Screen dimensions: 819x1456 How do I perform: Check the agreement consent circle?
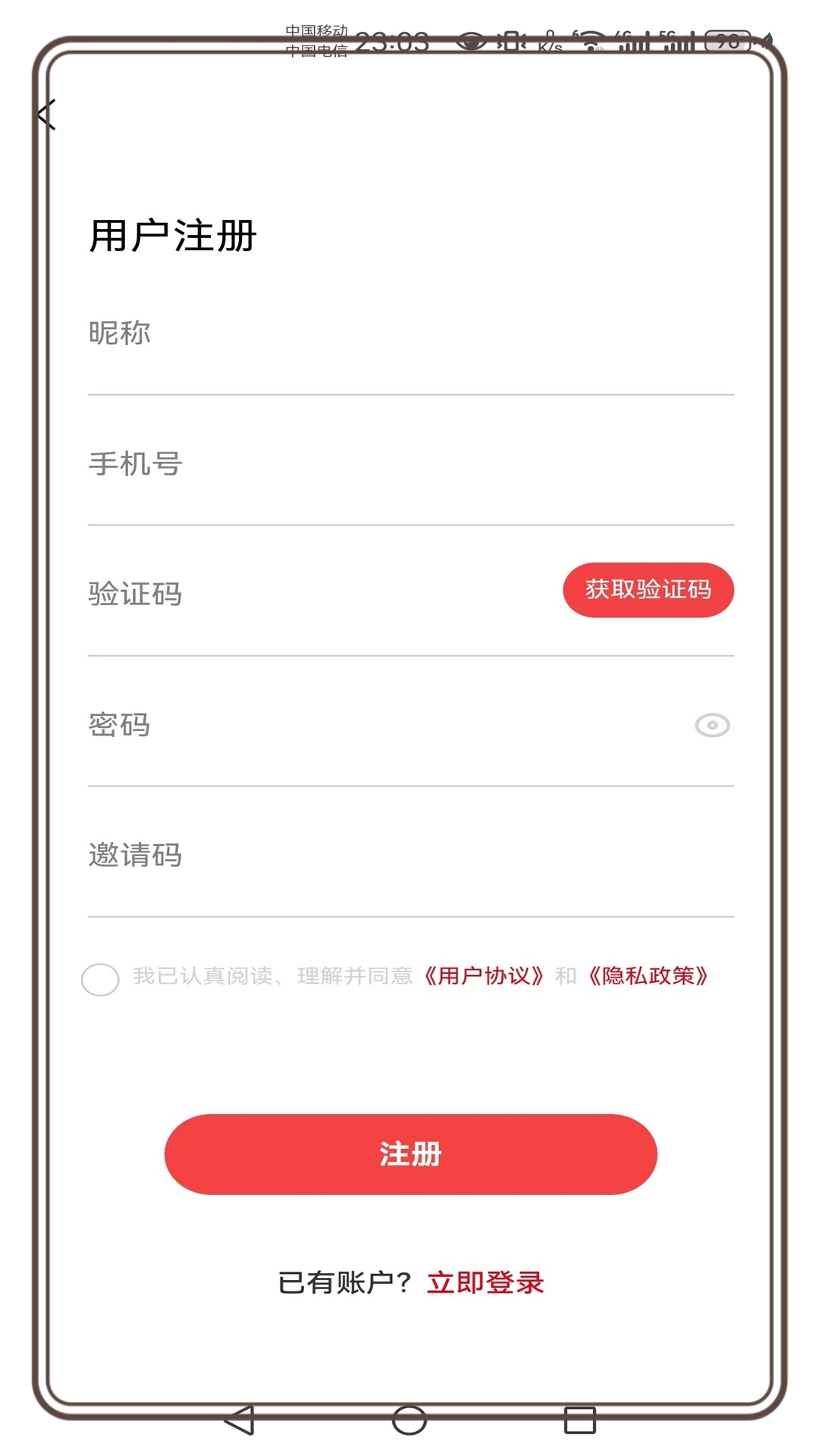tap(100, 979)
